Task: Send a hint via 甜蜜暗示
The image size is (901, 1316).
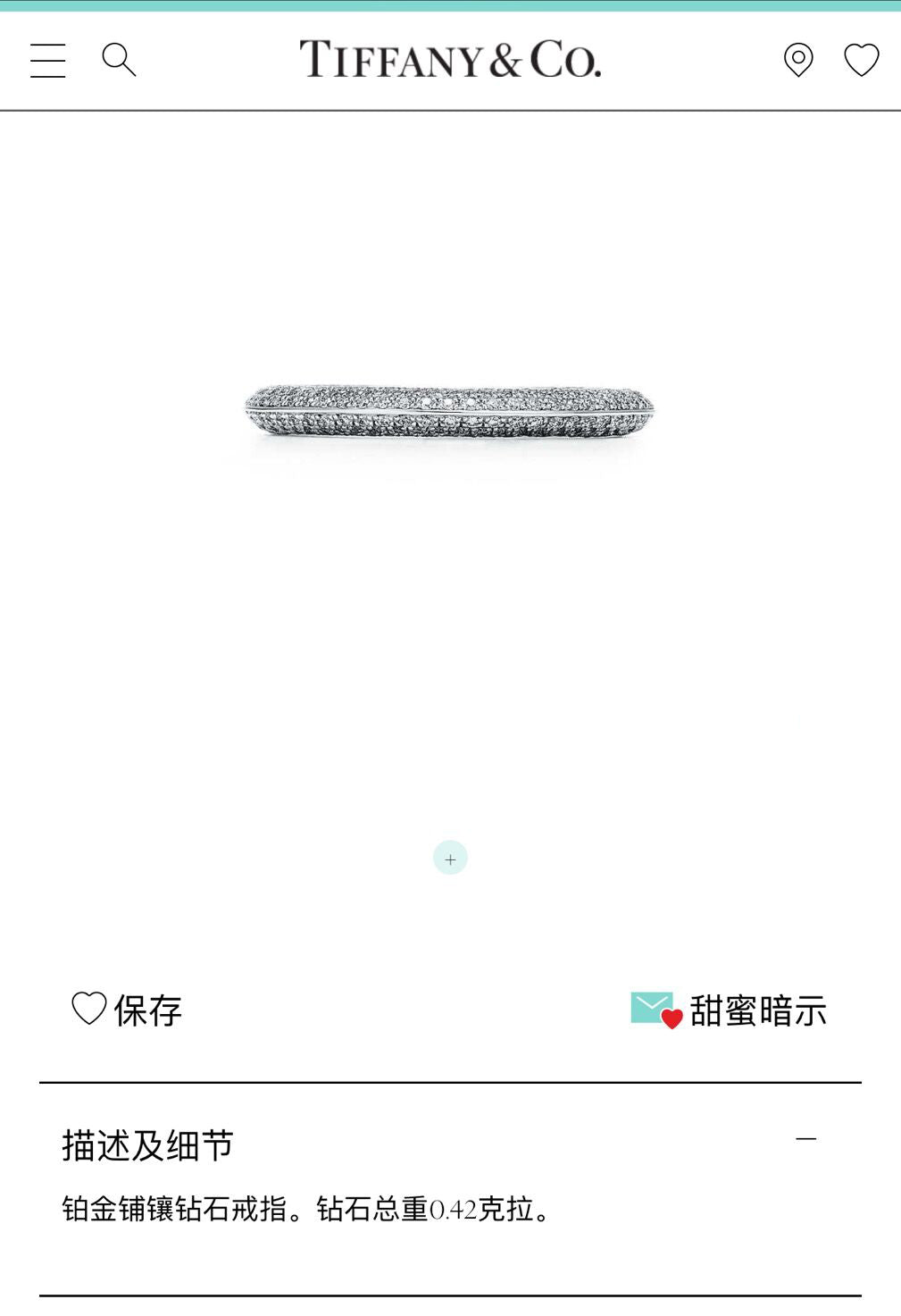Action: [729, 1010]
